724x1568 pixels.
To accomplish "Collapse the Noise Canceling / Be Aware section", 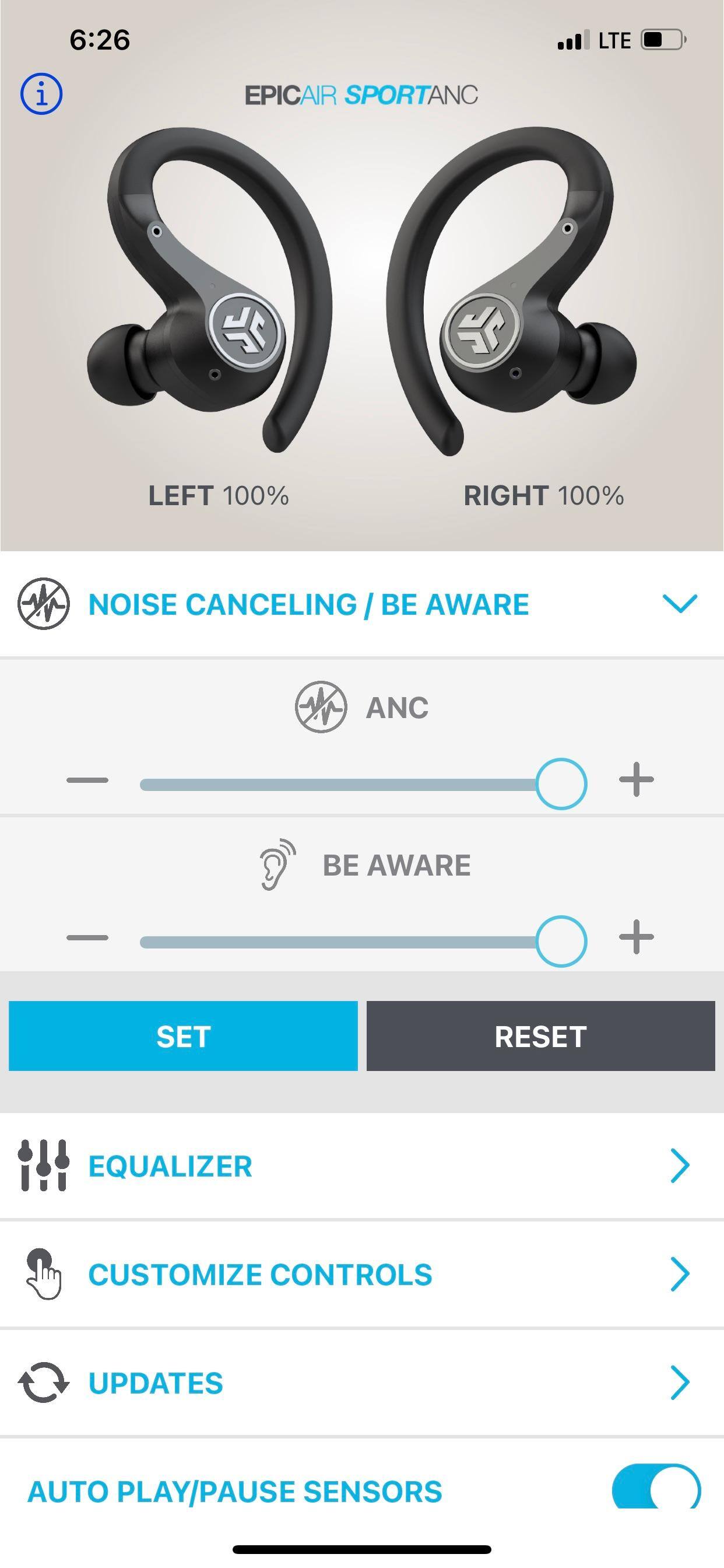I will point(679,603).
